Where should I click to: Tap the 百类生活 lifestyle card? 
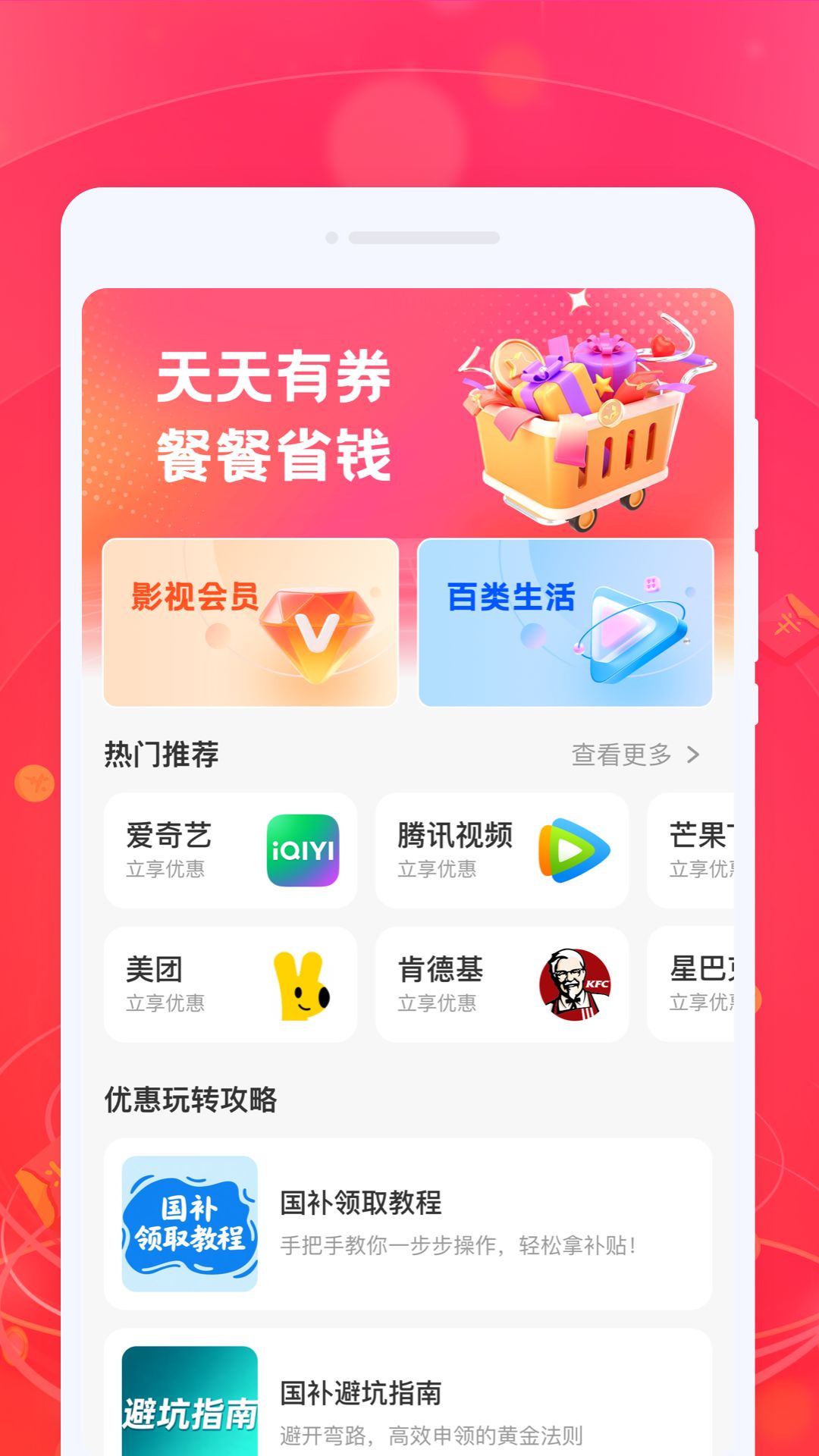pyautogui.click(x=565, y=624)
